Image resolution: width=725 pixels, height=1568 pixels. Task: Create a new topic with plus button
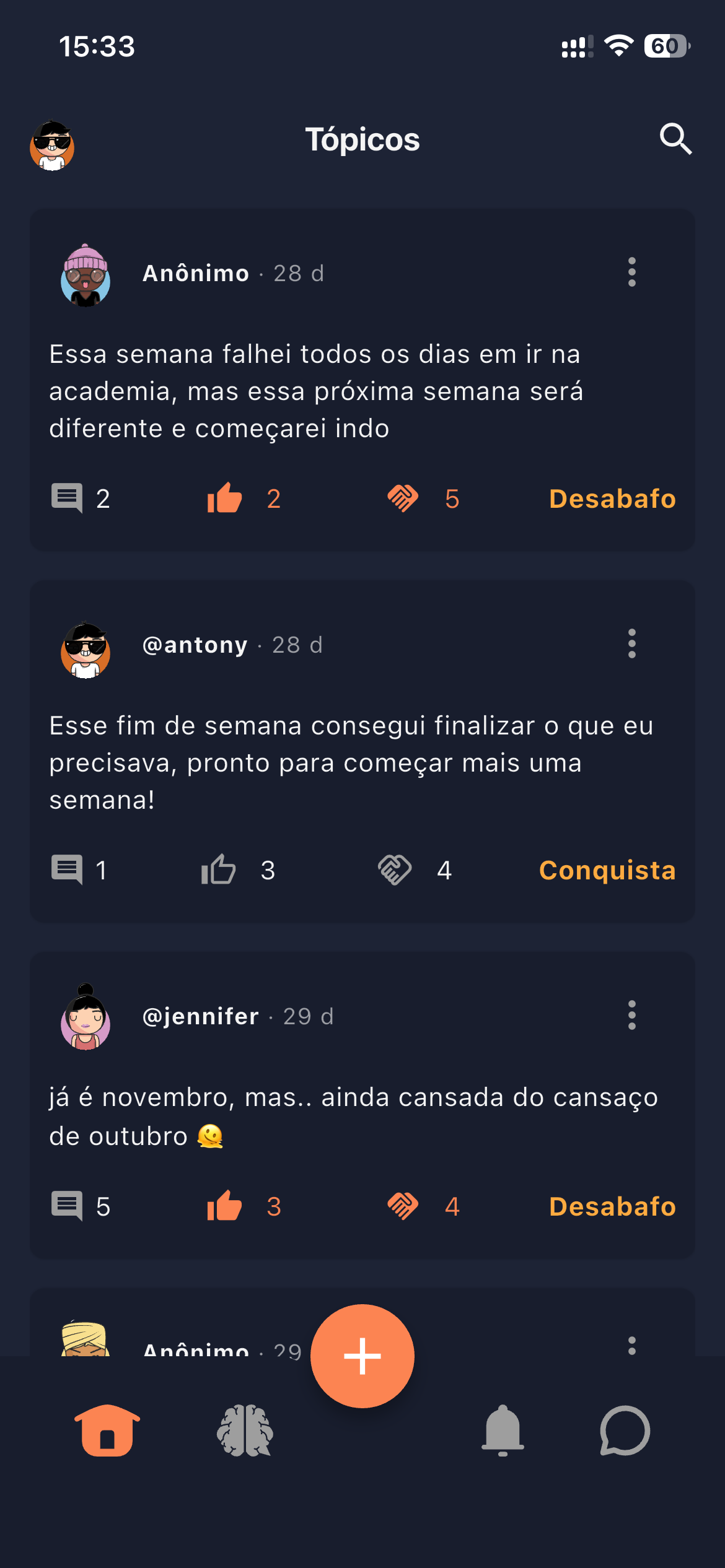pos(362,1356)
